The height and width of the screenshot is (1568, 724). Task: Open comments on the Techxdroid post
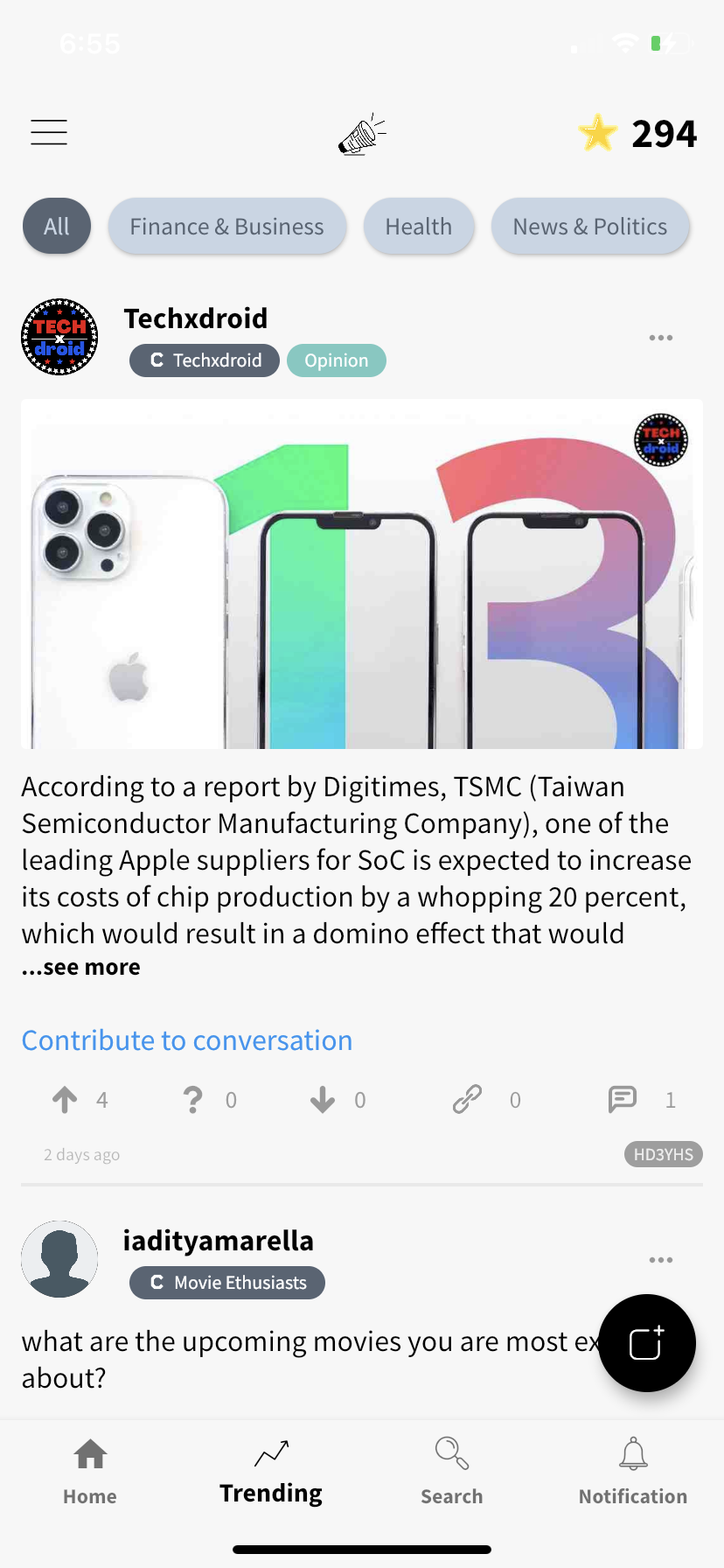(x=623, y=1099)
